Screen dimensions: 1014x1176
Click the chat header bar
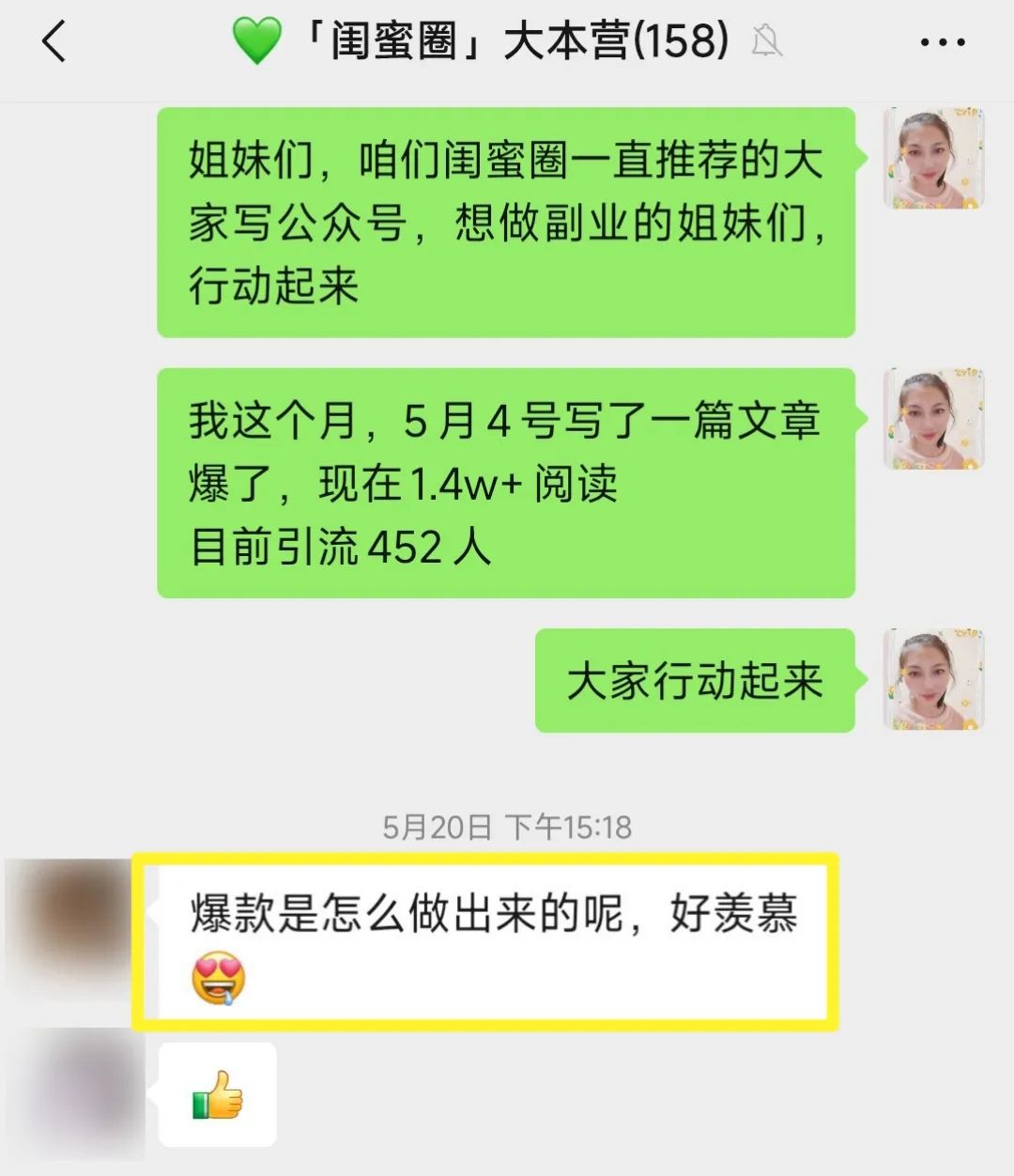[x=507, y=41]
